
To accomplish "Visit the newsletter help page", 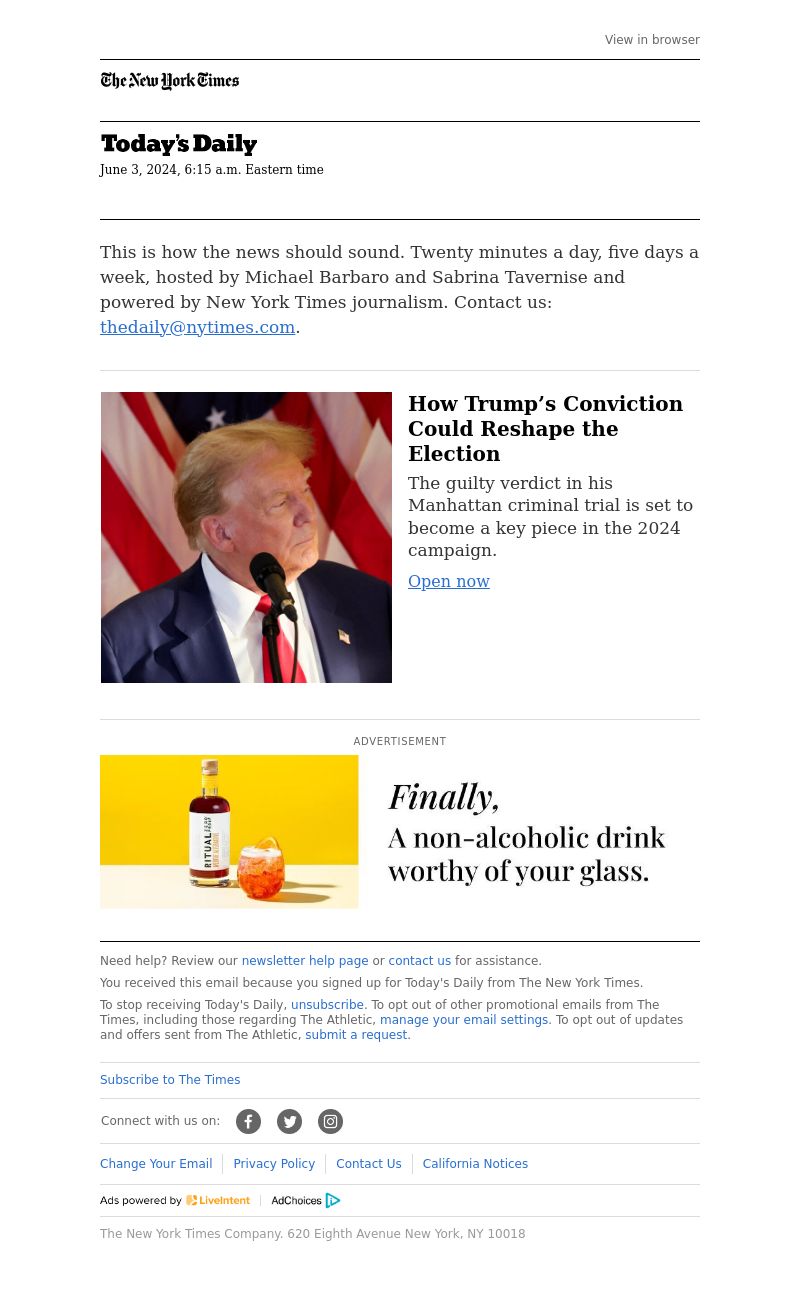I will tap(304, 961).
